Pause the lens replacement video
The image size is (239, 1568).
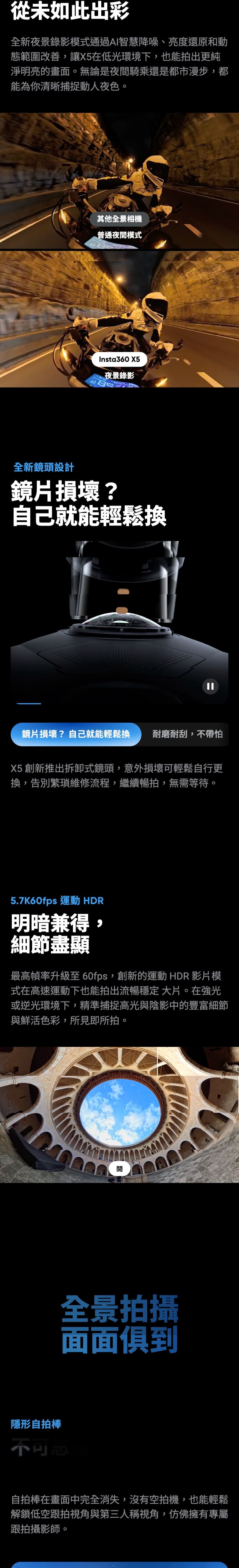210,686
